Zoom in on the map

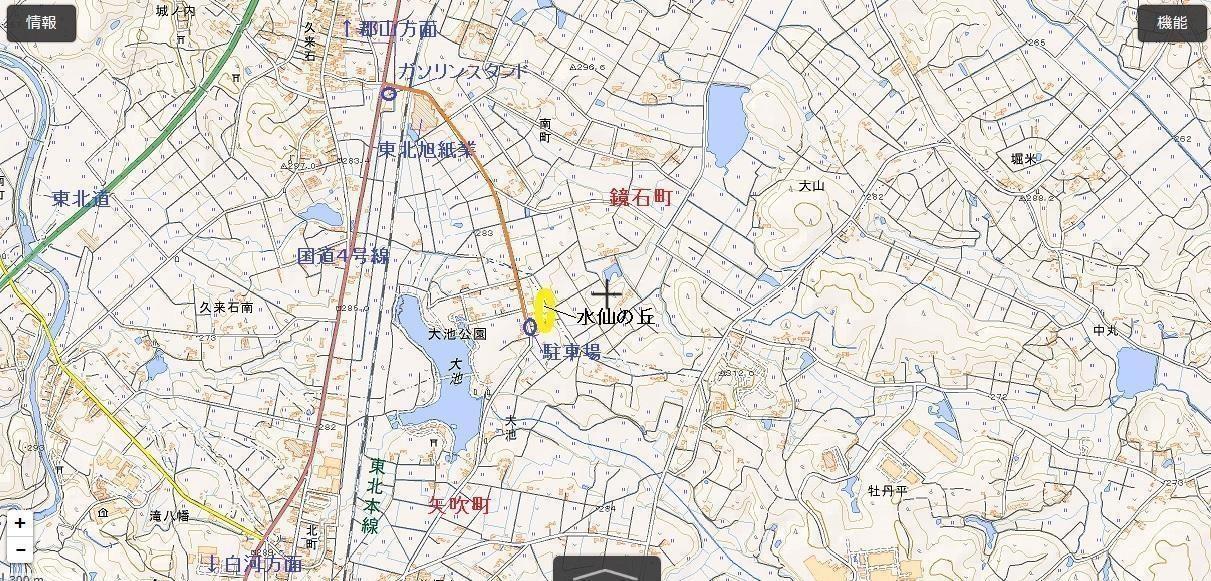pyautogui.click(x=20, y=523)
